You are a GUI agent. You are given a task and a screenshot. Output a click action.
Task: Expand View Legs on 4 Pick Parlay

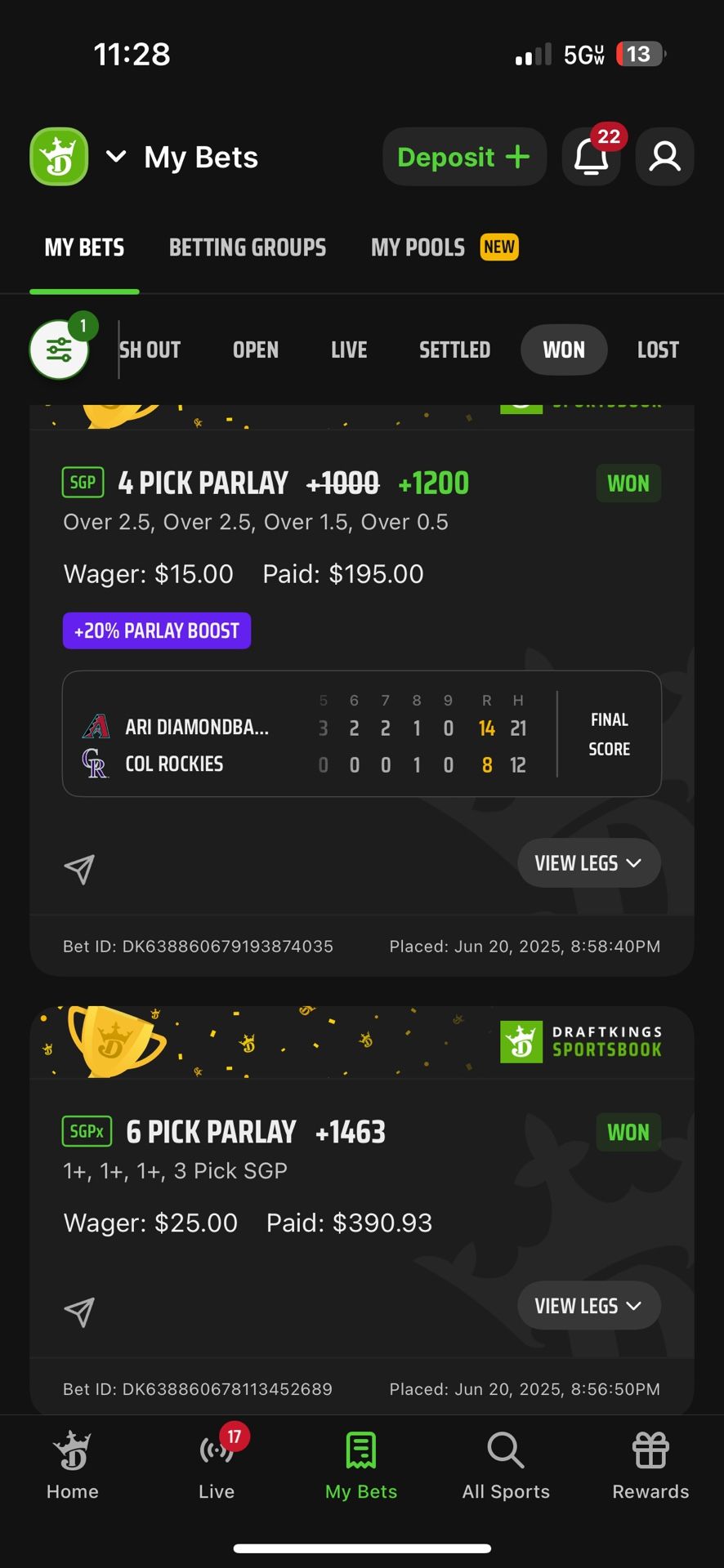tap(588, 863)
